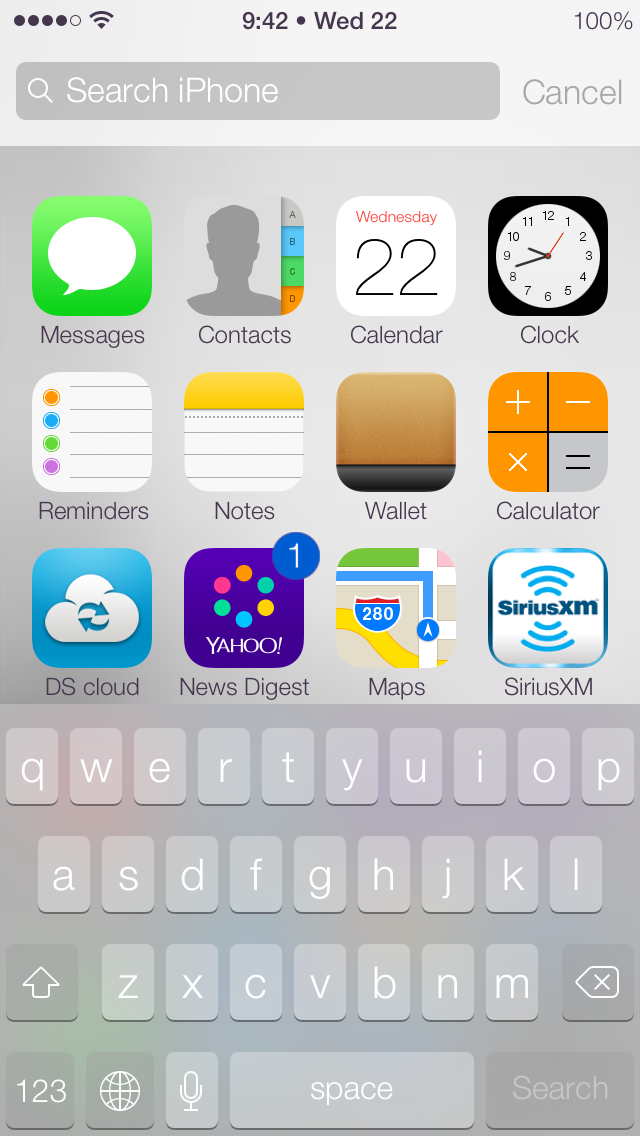Tap the shift key

pyautogui.click(x=41, y=982)
